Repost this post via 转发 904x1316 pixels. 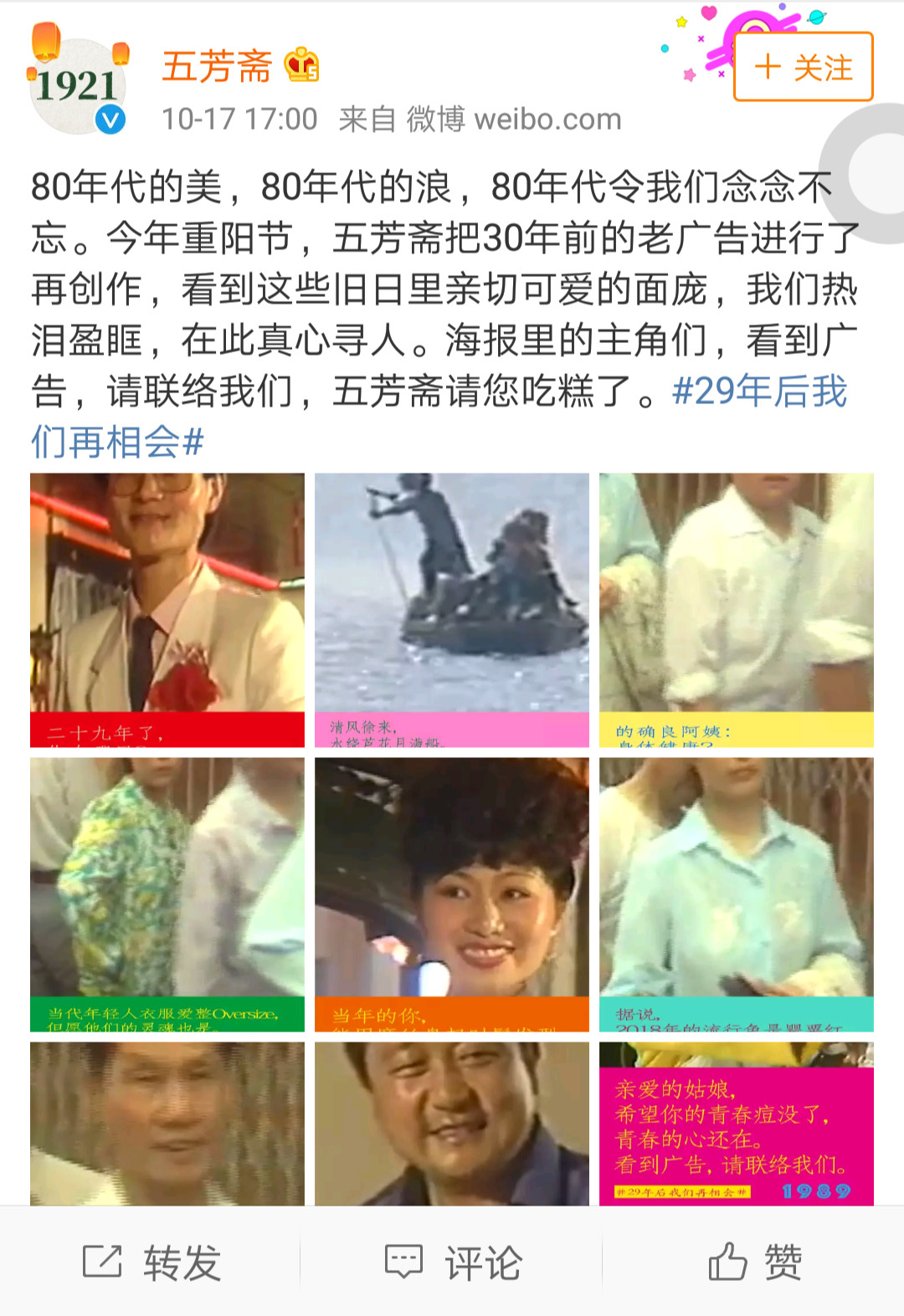(x=152, y=1262)
